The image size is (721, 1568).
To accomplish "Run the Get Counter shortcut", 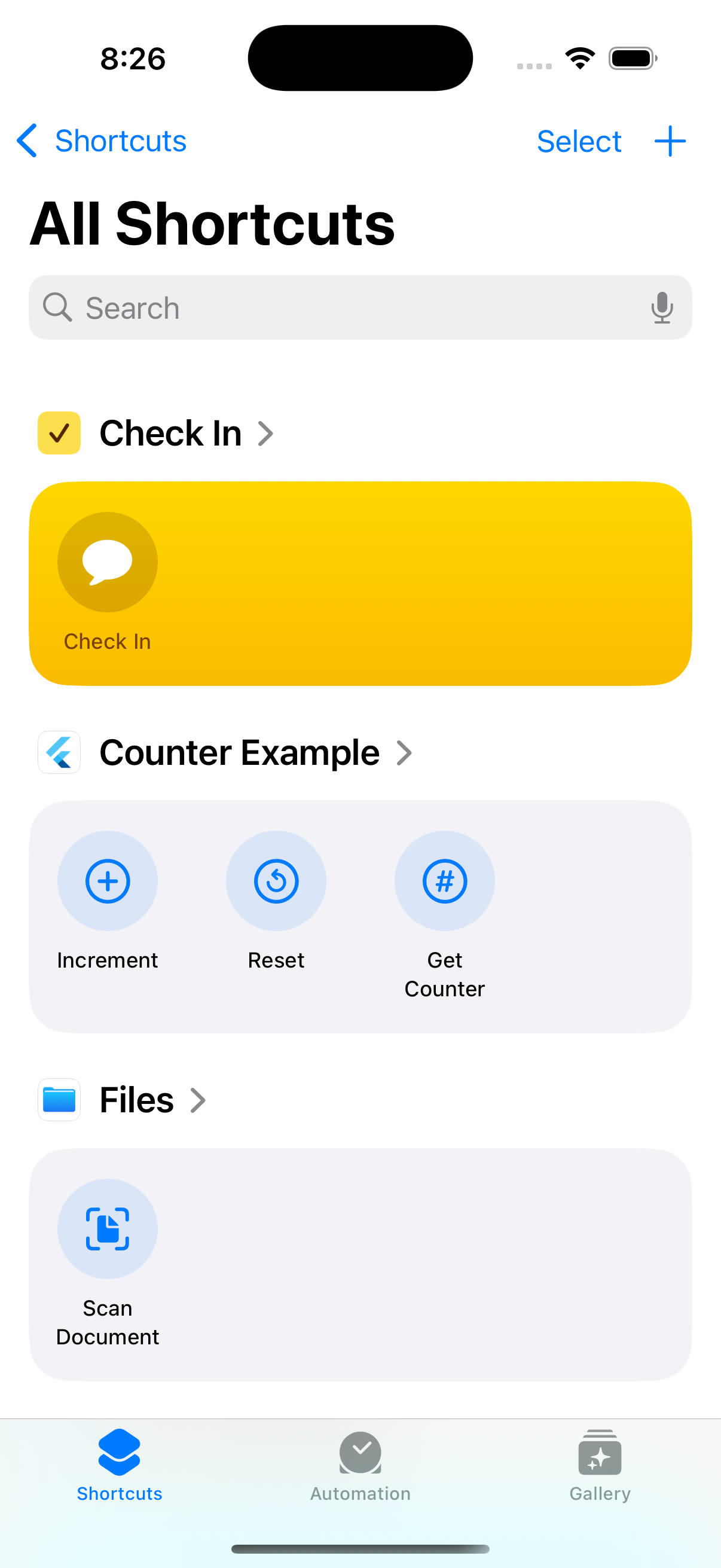I will 445,881.
